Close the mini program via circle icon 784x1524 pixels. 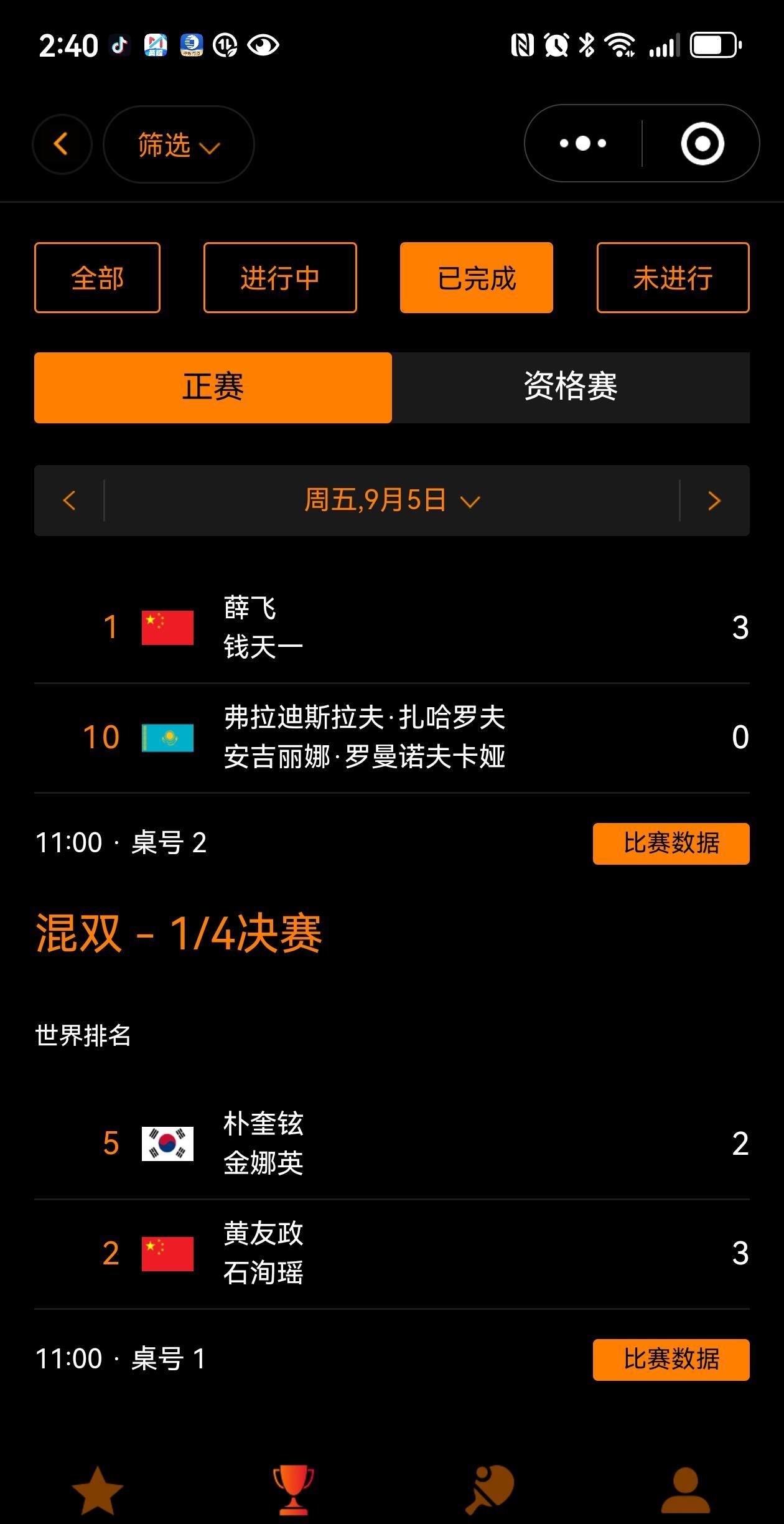(702, 144)
